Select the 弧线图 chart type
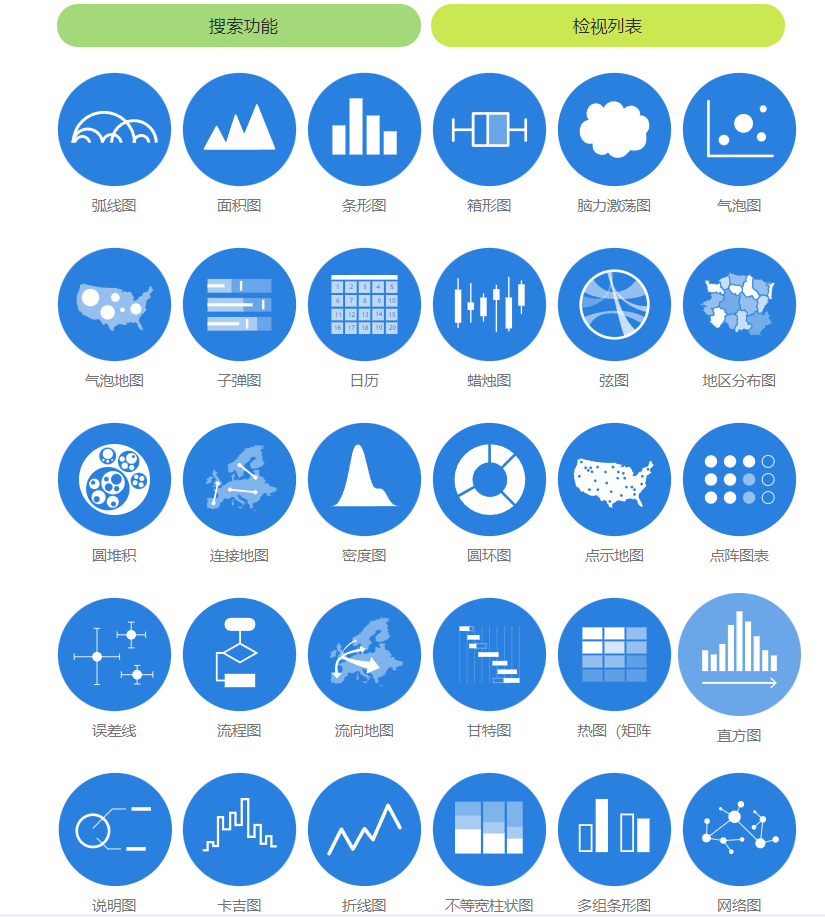Image resolution: width=825 pixels, height=917 pixels. tap(114, 130)
